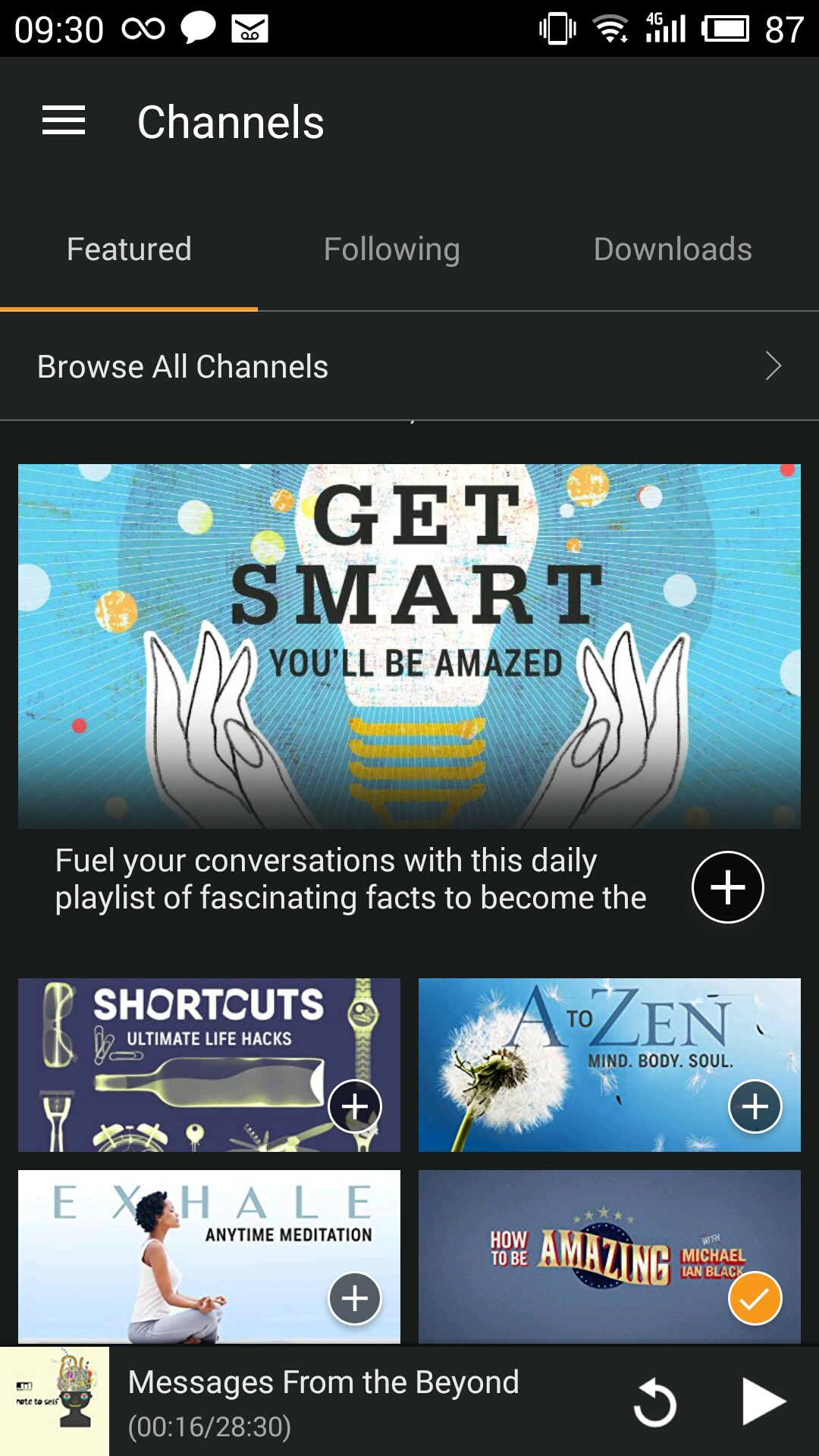The image size is (819, 1456).
Task: Follow the Exhale Anytime Meditation channel
Action: [355, 1298]
